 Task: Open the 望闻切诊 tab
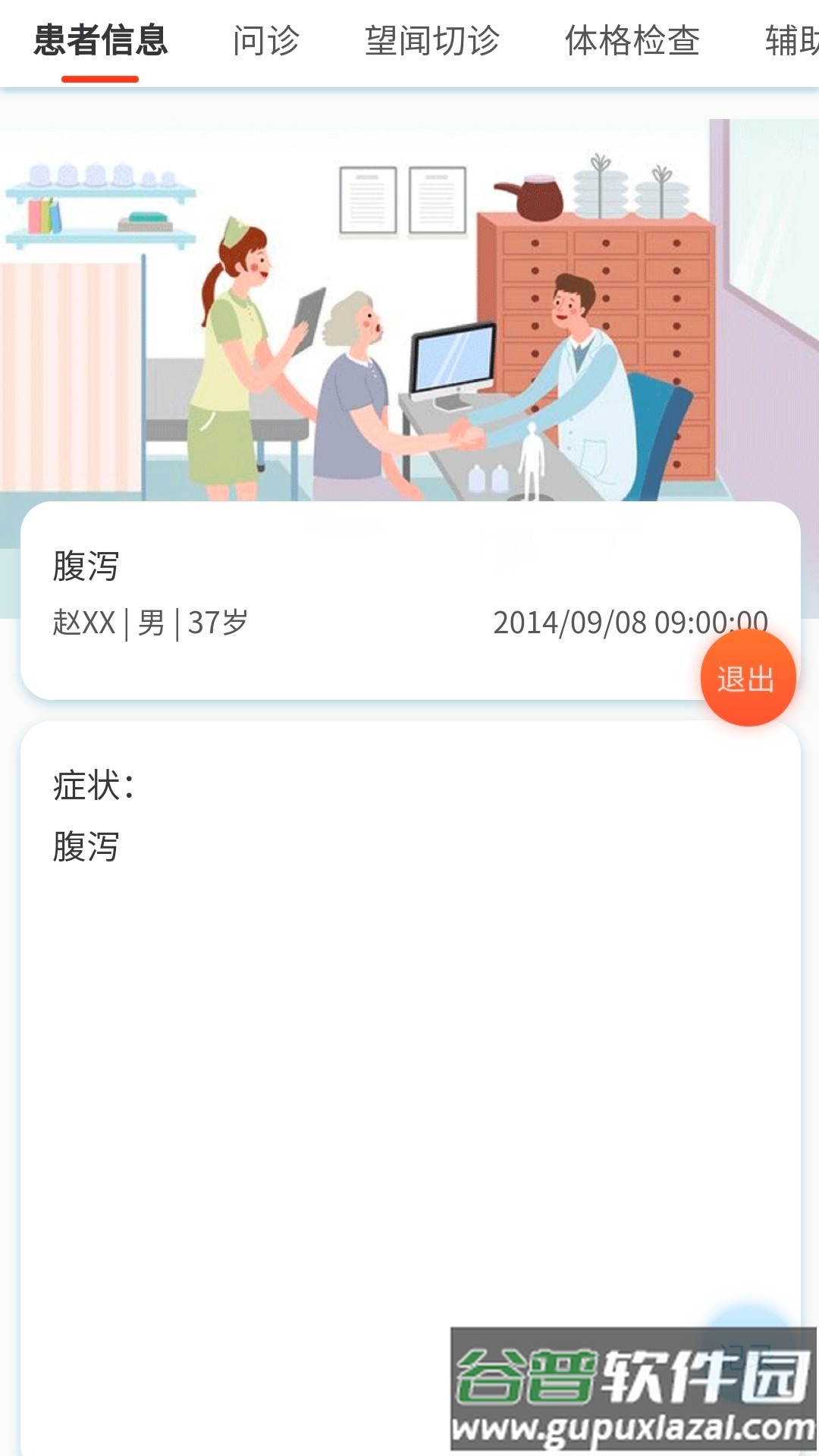432,41
